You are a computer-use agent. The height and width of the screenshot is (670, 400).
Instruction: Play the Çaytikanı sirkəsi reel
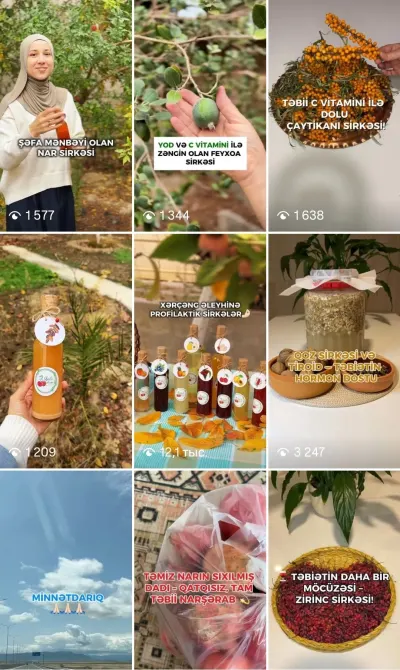point(334,115)
